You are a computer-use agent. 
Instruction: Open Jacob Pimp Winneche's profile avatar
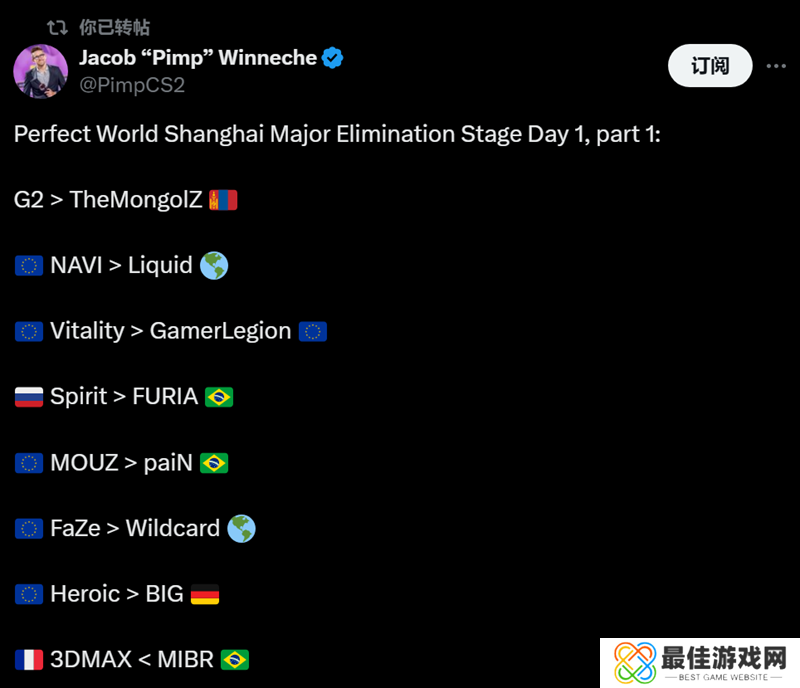[41, 71]
